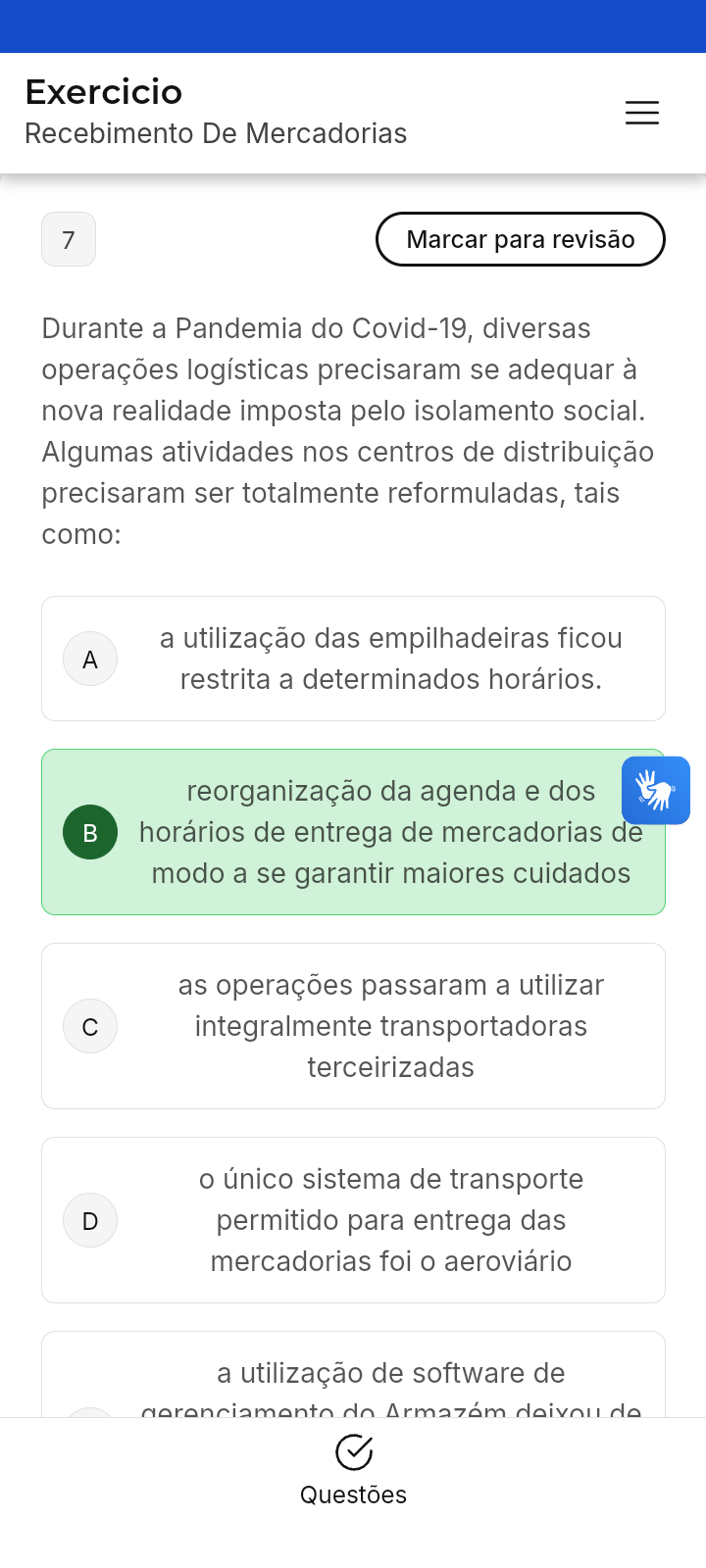Select option D about transporte aeroviário
This screenshot has width=706, height=1568.
pyautogui.click(x=353, y=1220)
